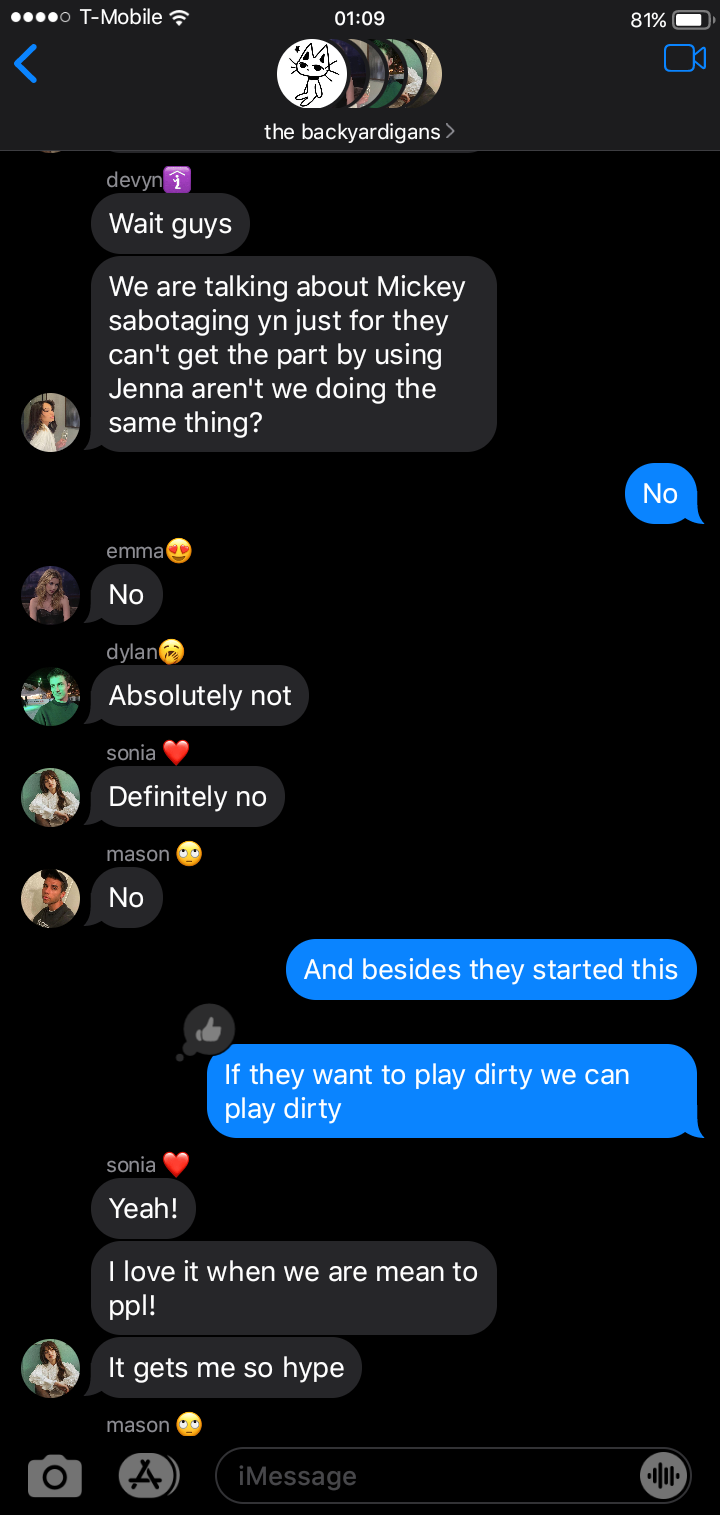Open the iMessage App Store drawer
The width and height of the screenshot is (720, 1515).
147,1475
